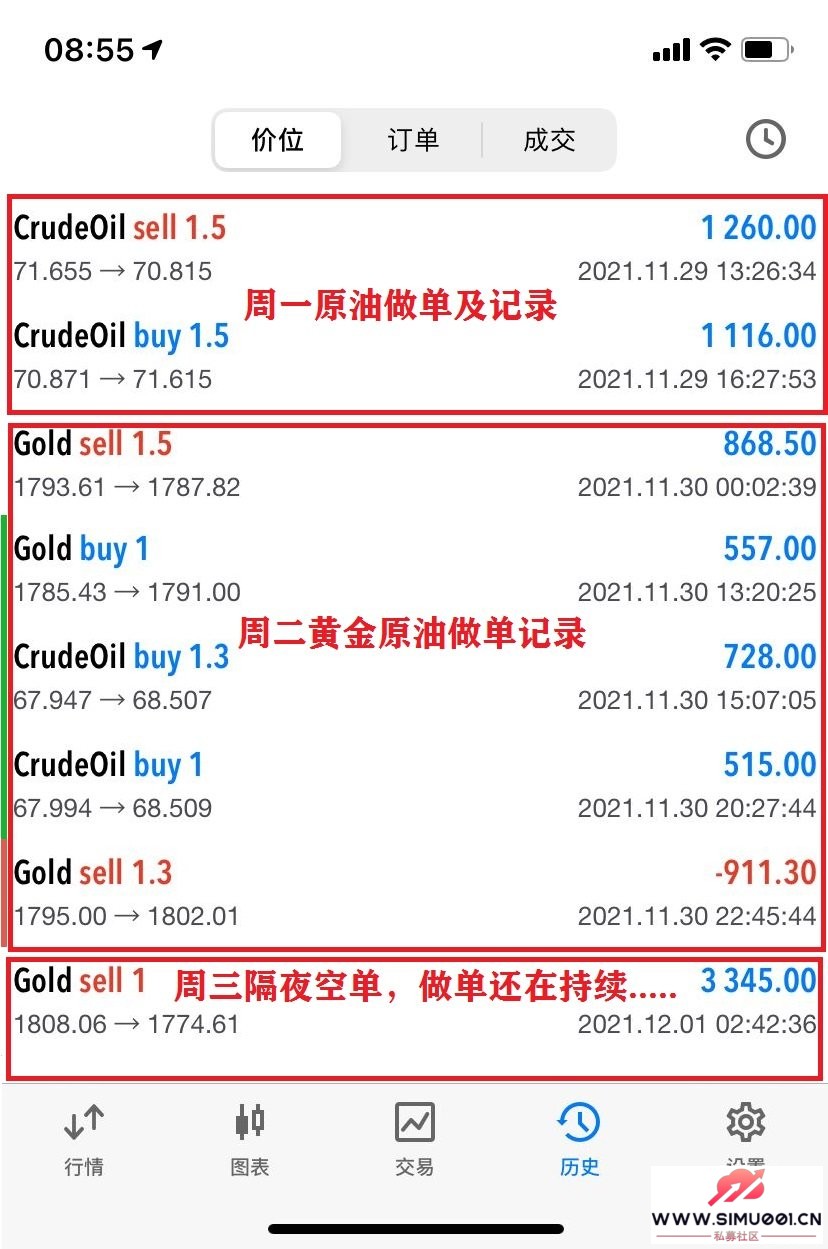Tap the 历史 history tab
The width and height of the screenshot is (828, 1249).
(x=579, y=1138)
